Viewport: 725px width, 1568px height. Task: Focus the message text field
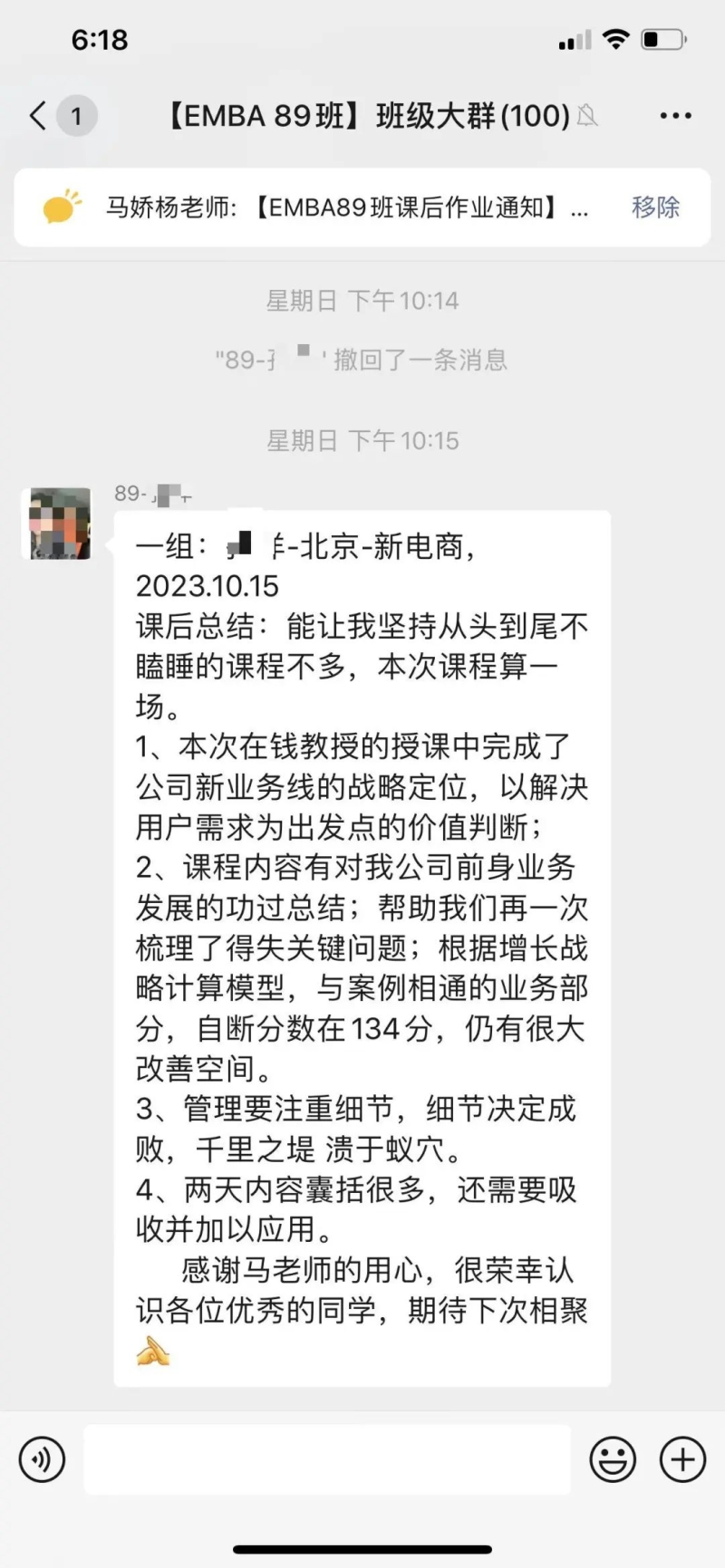(x=326, y=1459)
